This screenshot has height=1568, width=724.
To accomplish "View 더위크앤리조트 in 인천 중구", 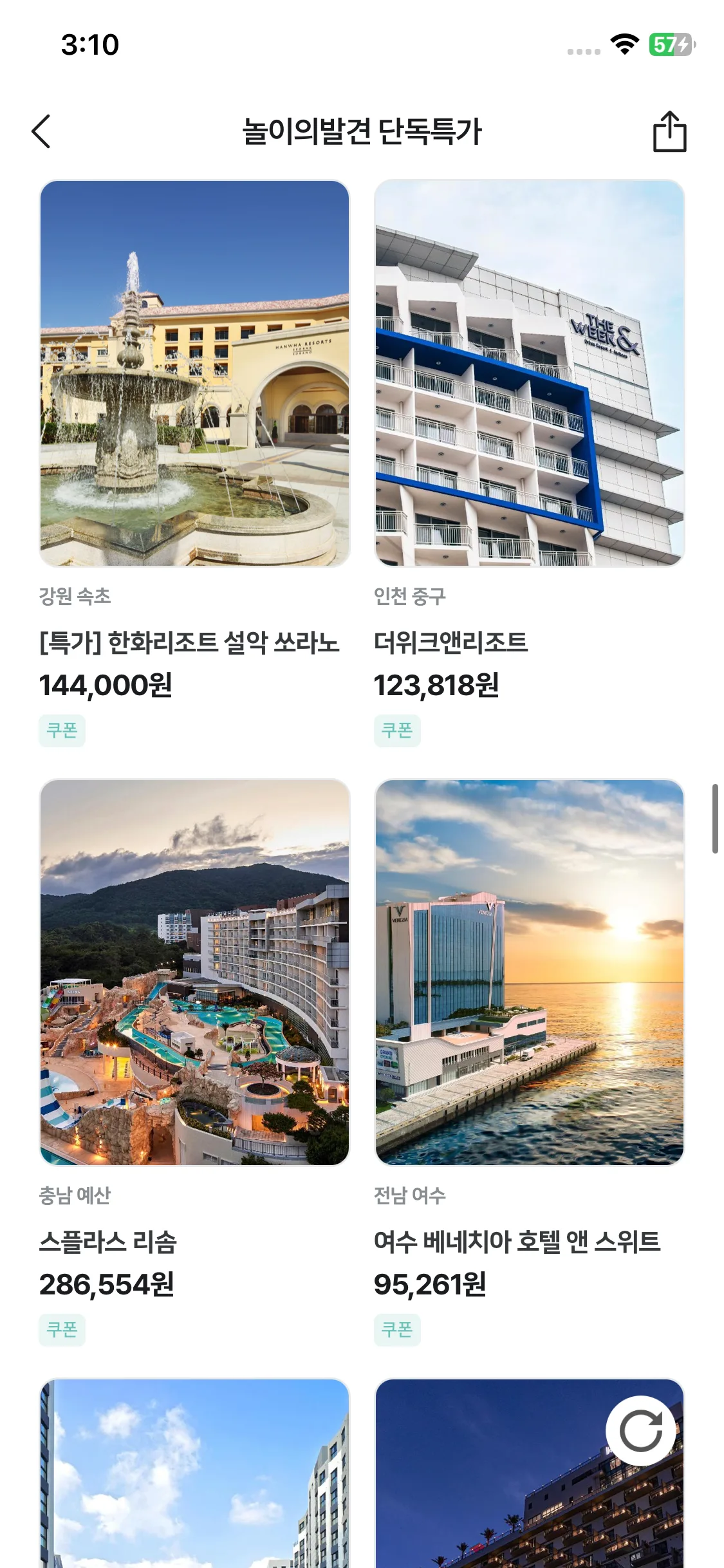I will tap(529, 373).
